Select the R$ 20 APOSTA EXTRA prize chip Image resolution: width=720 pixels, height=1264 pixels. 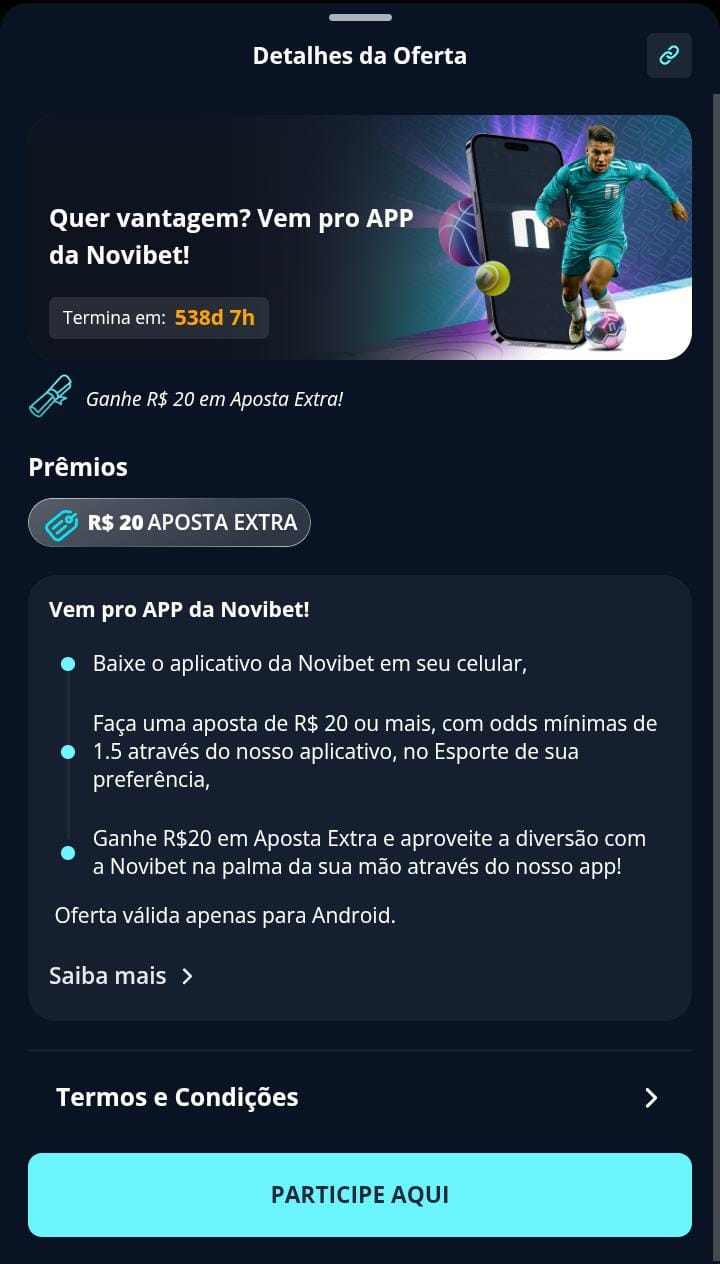[x=169, y=521]
